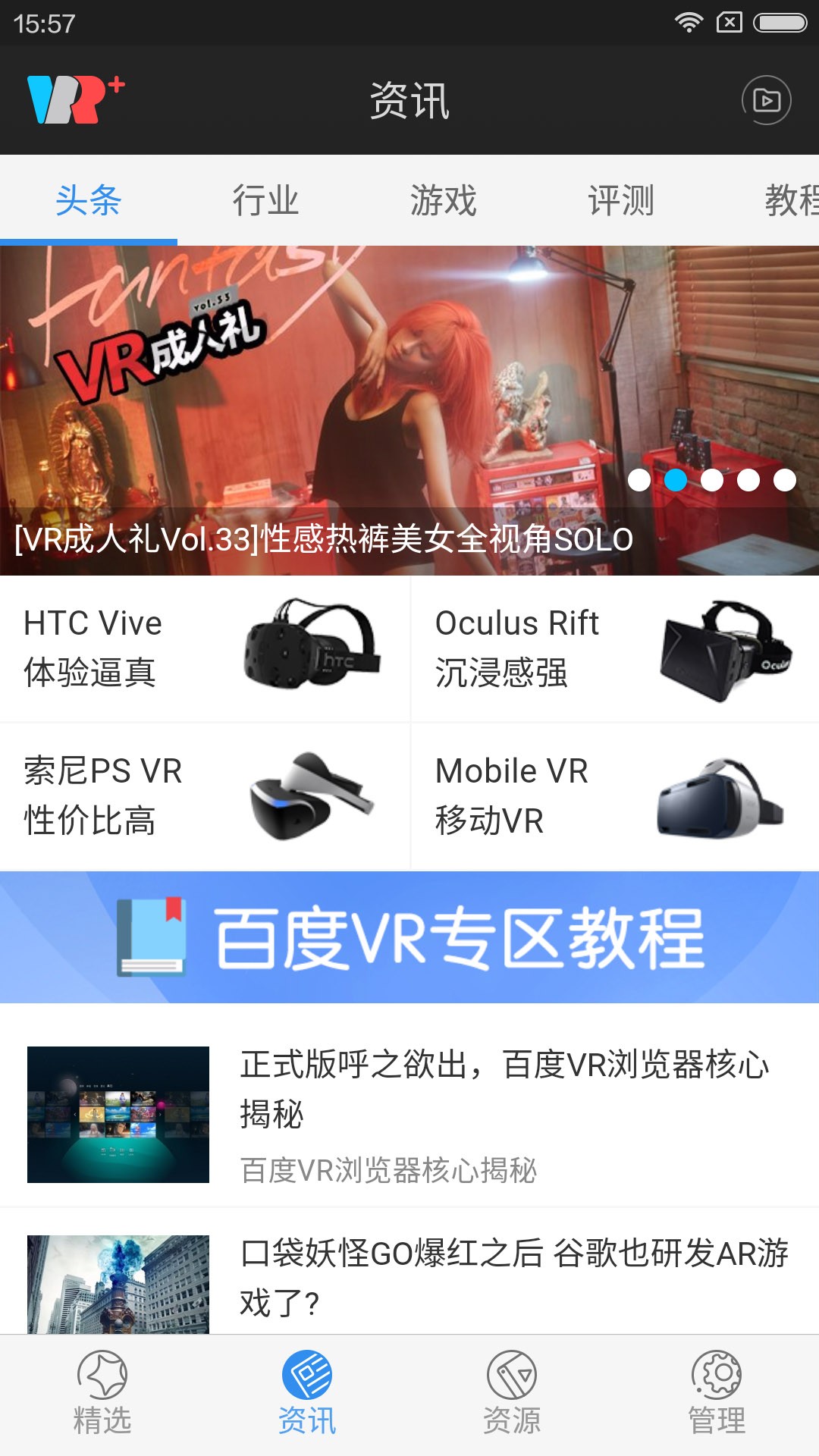Open the Mobile VR category
This screenshot has height=1456, width=819.
click(x=614, y=796)
